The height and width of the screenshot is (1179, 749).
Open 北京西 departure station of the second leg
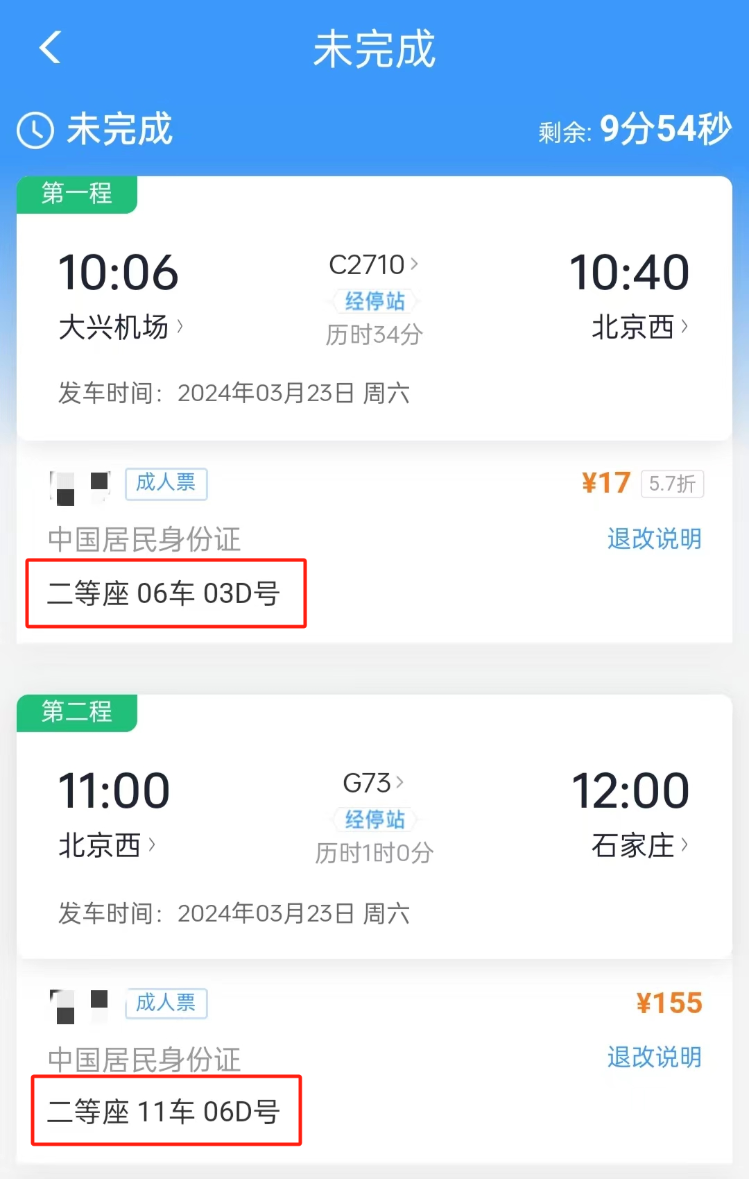tap(106, 845)
